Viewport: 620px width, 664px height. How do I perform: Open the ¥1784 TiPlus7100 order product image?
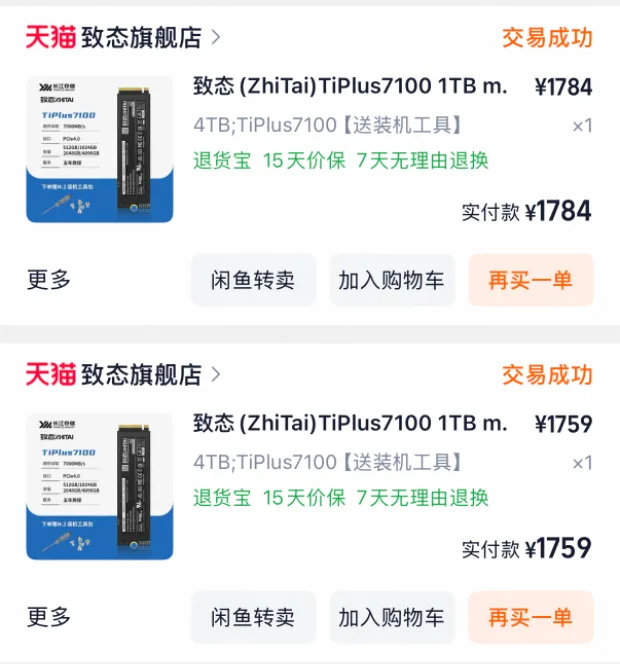[99, 148]
